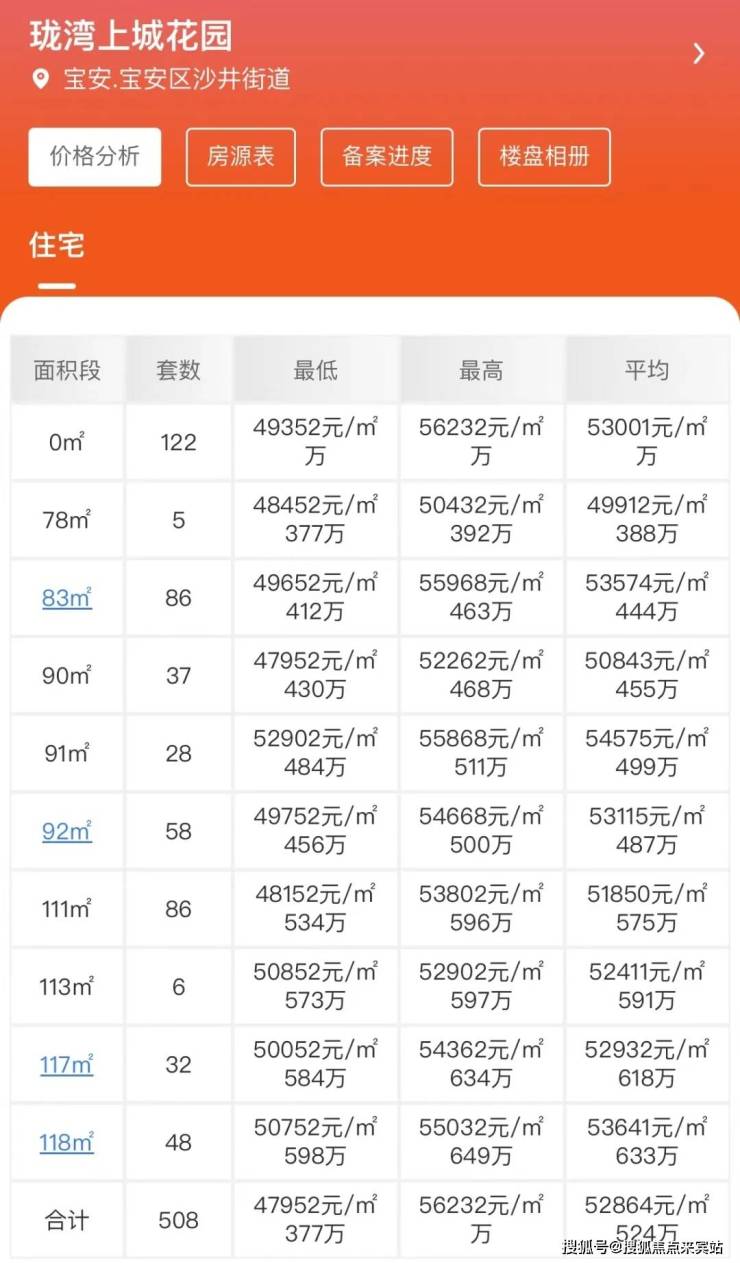Viewport: 740px width, 1263px height.
Task: View details for the 117m² link
Action: [x=67, y=1064]
